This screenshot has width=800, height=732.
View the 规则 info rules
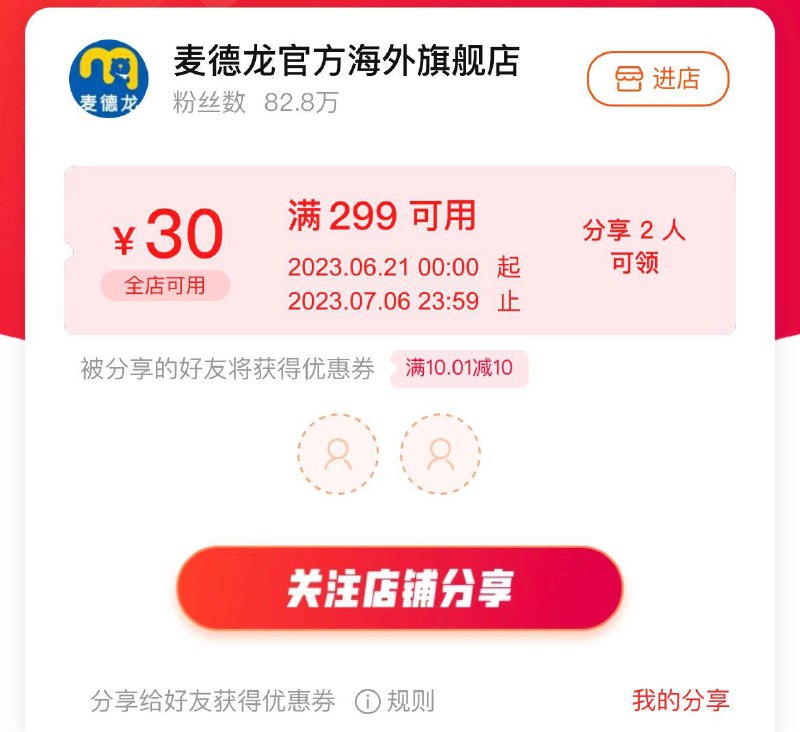click(396, 701)
